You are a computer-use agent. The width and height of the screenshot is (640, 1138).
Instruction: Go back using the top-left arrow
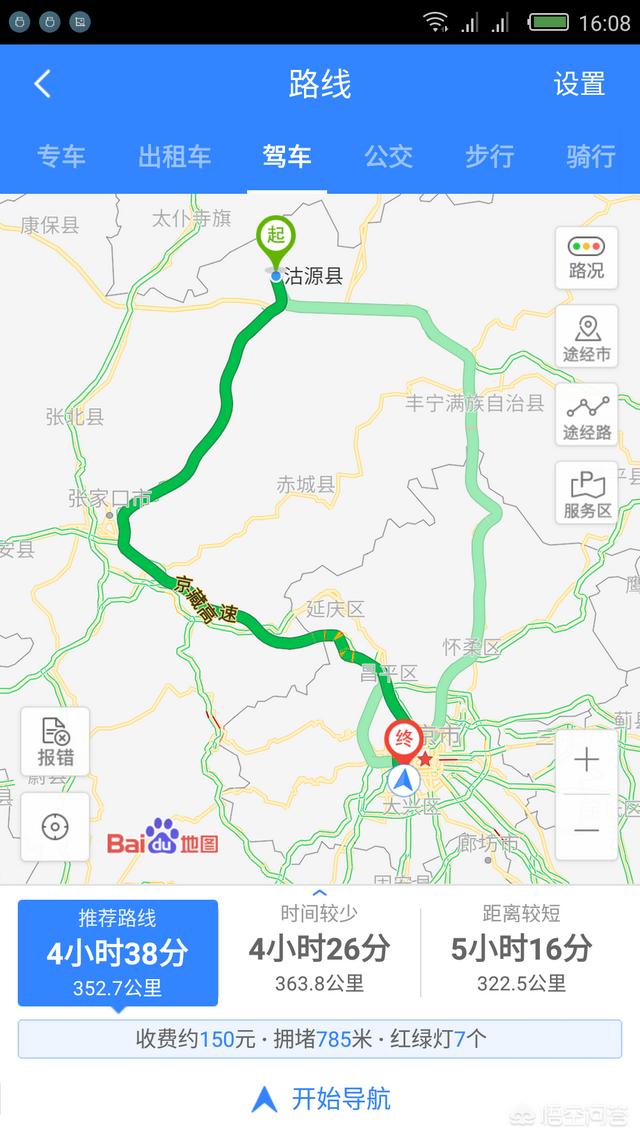coord(43,84)
